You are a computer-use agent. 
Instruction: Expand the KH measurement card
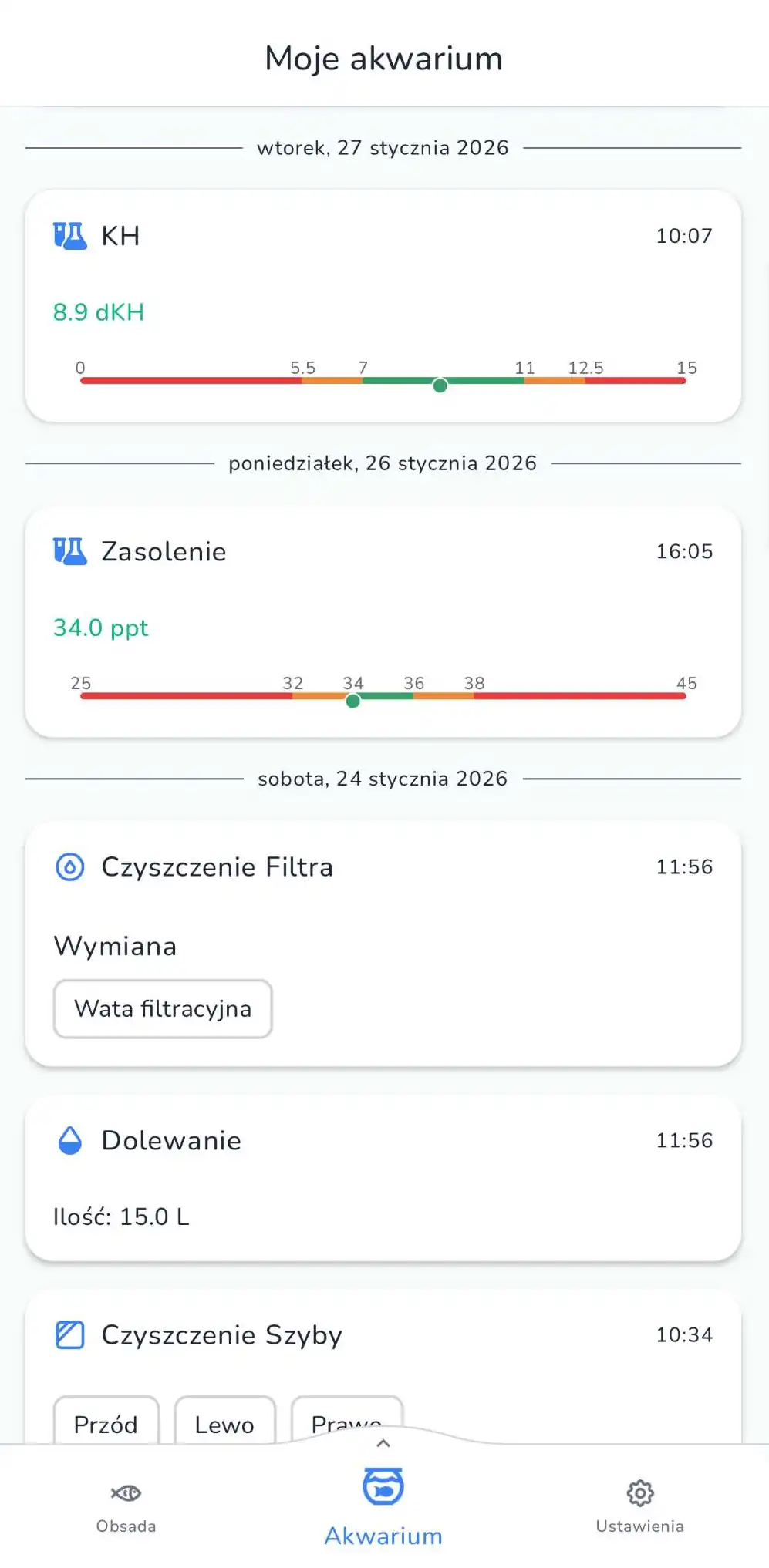(x=383, y=305)
